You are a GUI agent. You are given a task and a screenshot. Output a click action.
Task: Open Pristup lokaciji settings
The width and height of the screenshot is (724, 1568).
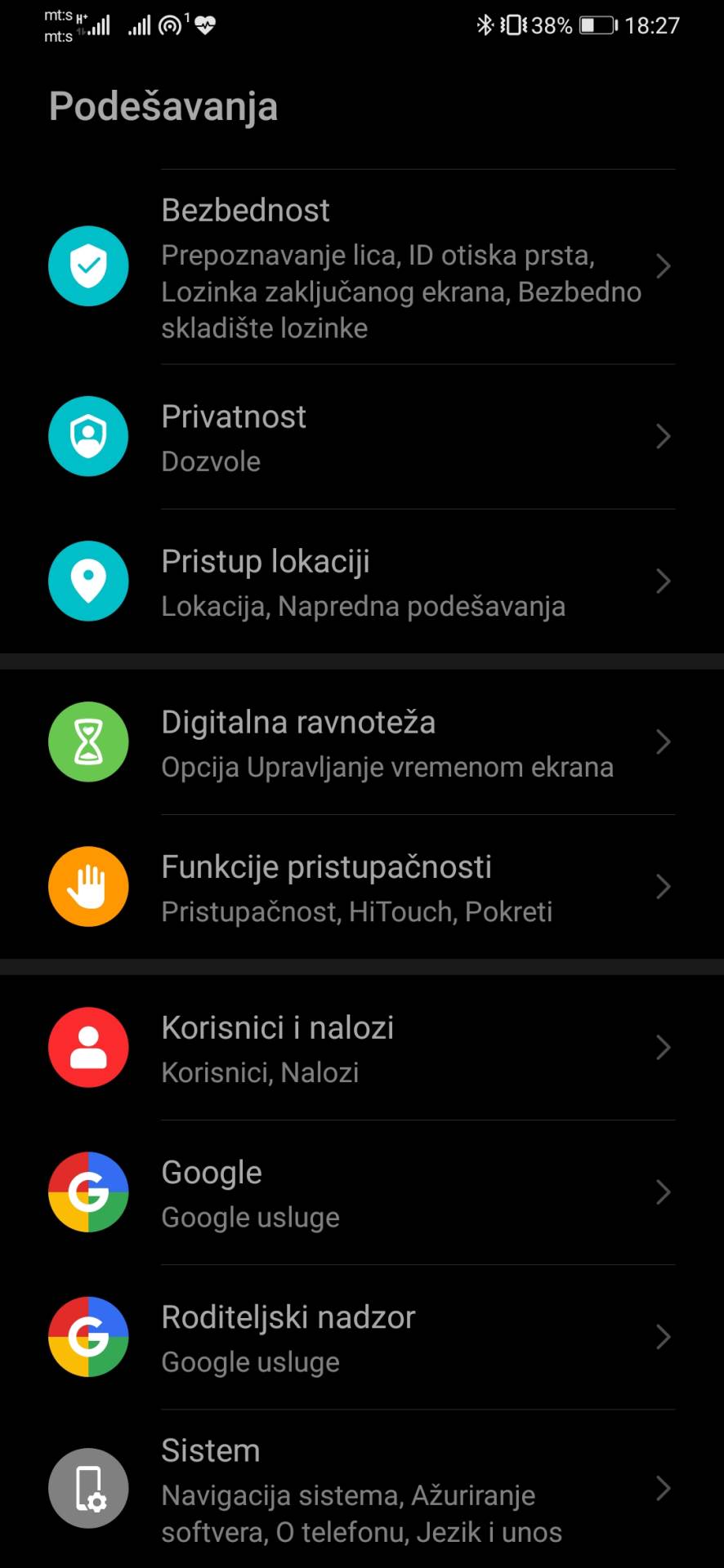pos(361,581)
